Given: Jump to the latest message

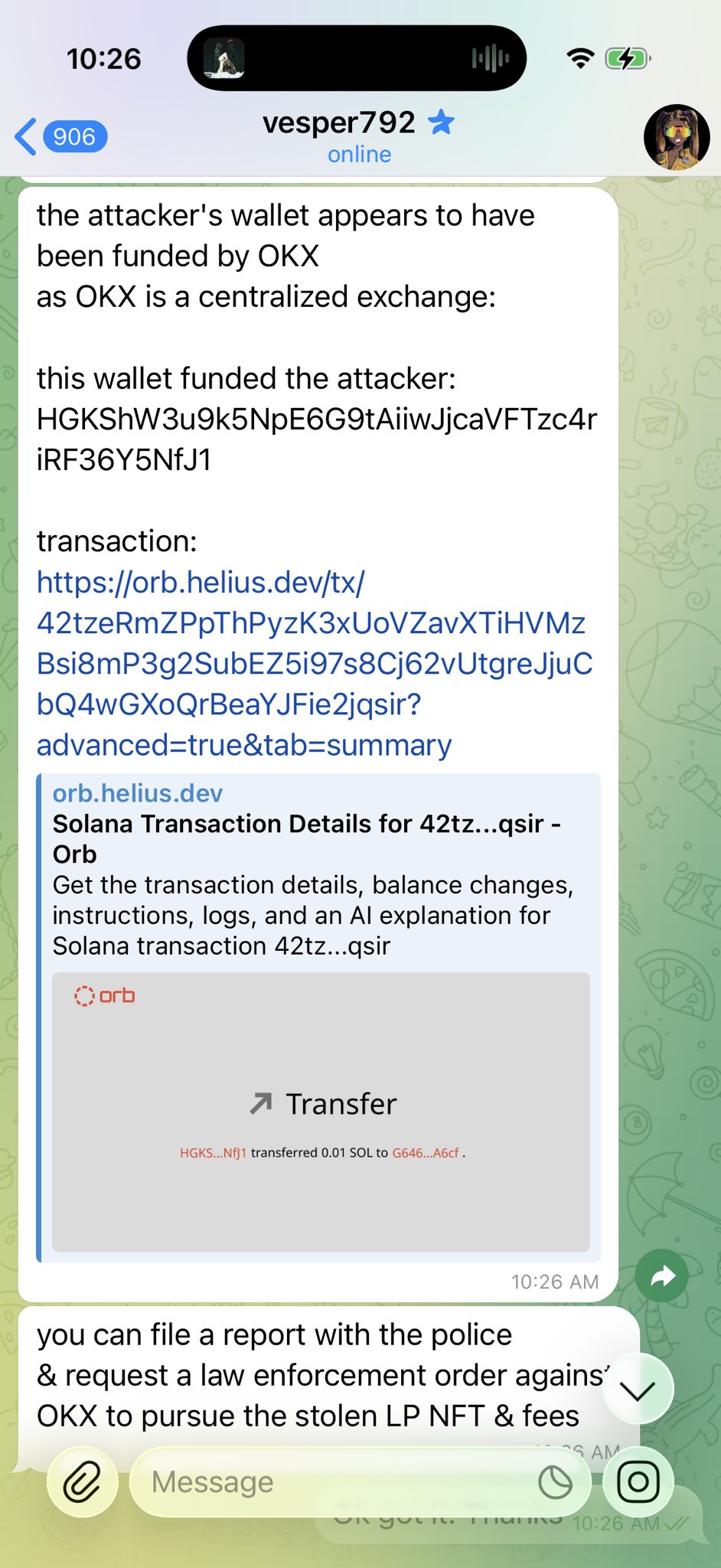Looking at the screenshot, I should [638, 1389].
